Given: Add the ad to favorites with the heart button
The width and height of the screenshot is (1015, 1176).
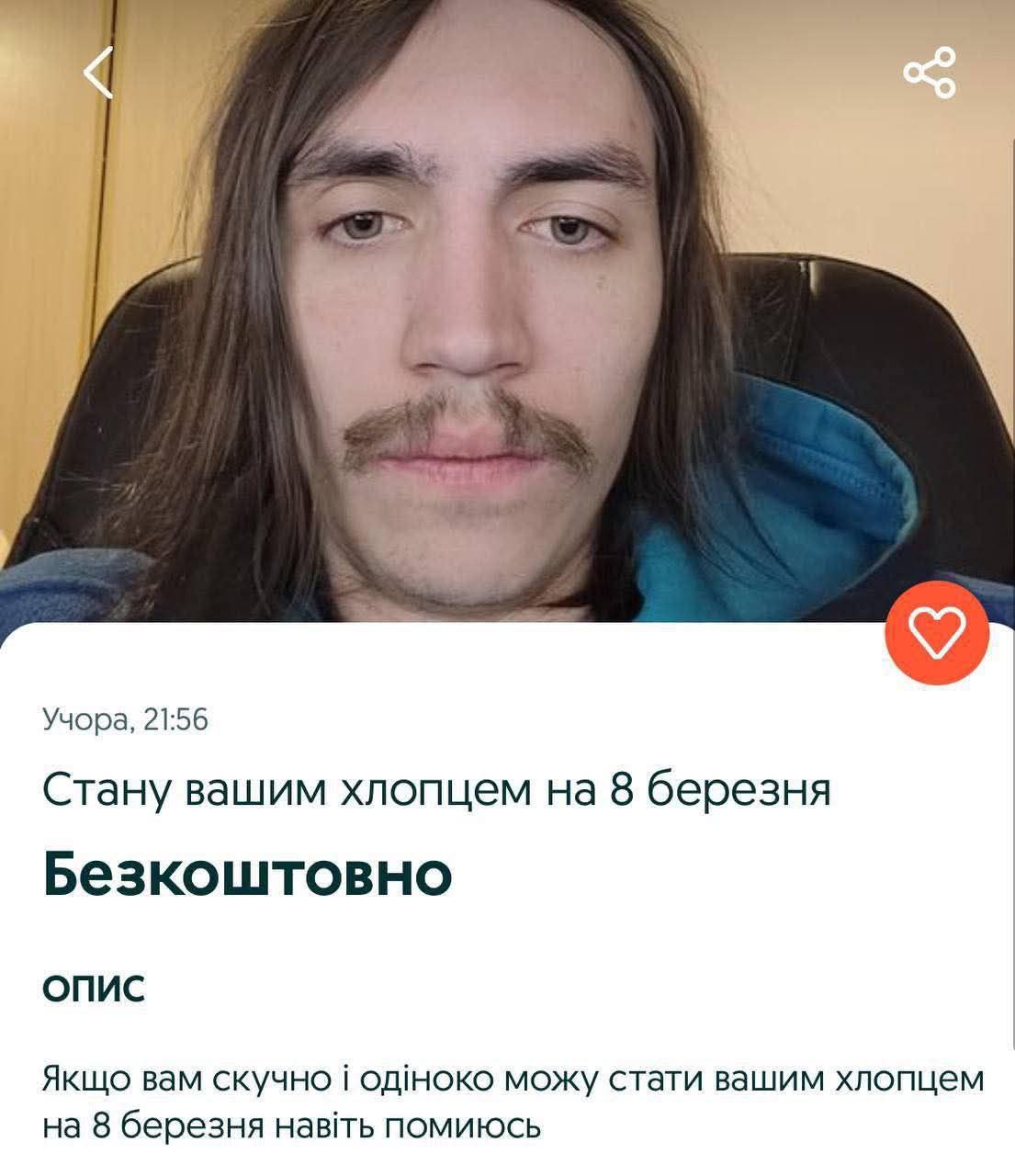Looking at the screenshot, I should coord(936,633).
